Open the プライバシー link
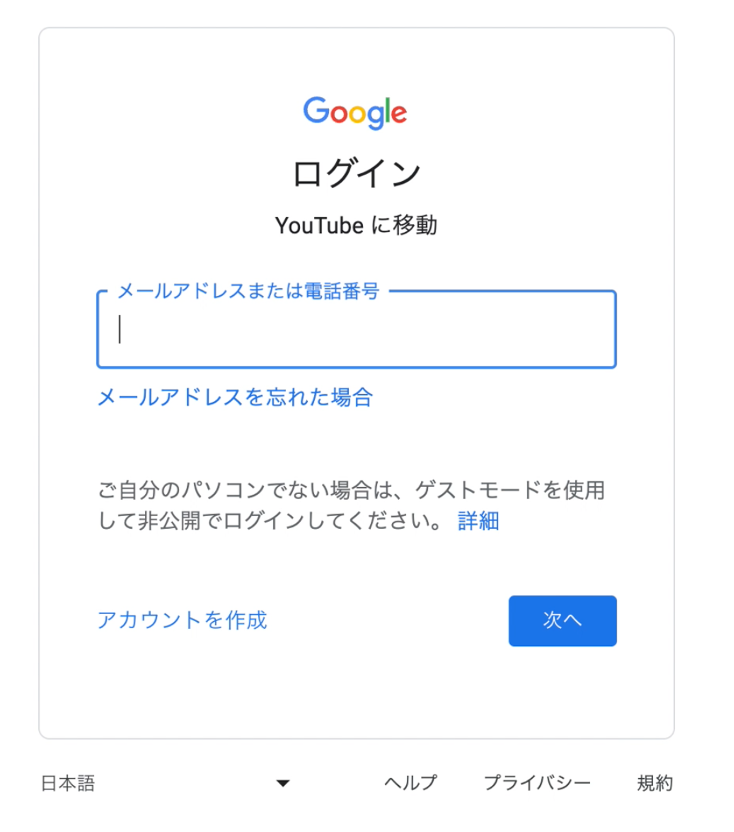Screen dimensions: 734x832 coord(537,784)
